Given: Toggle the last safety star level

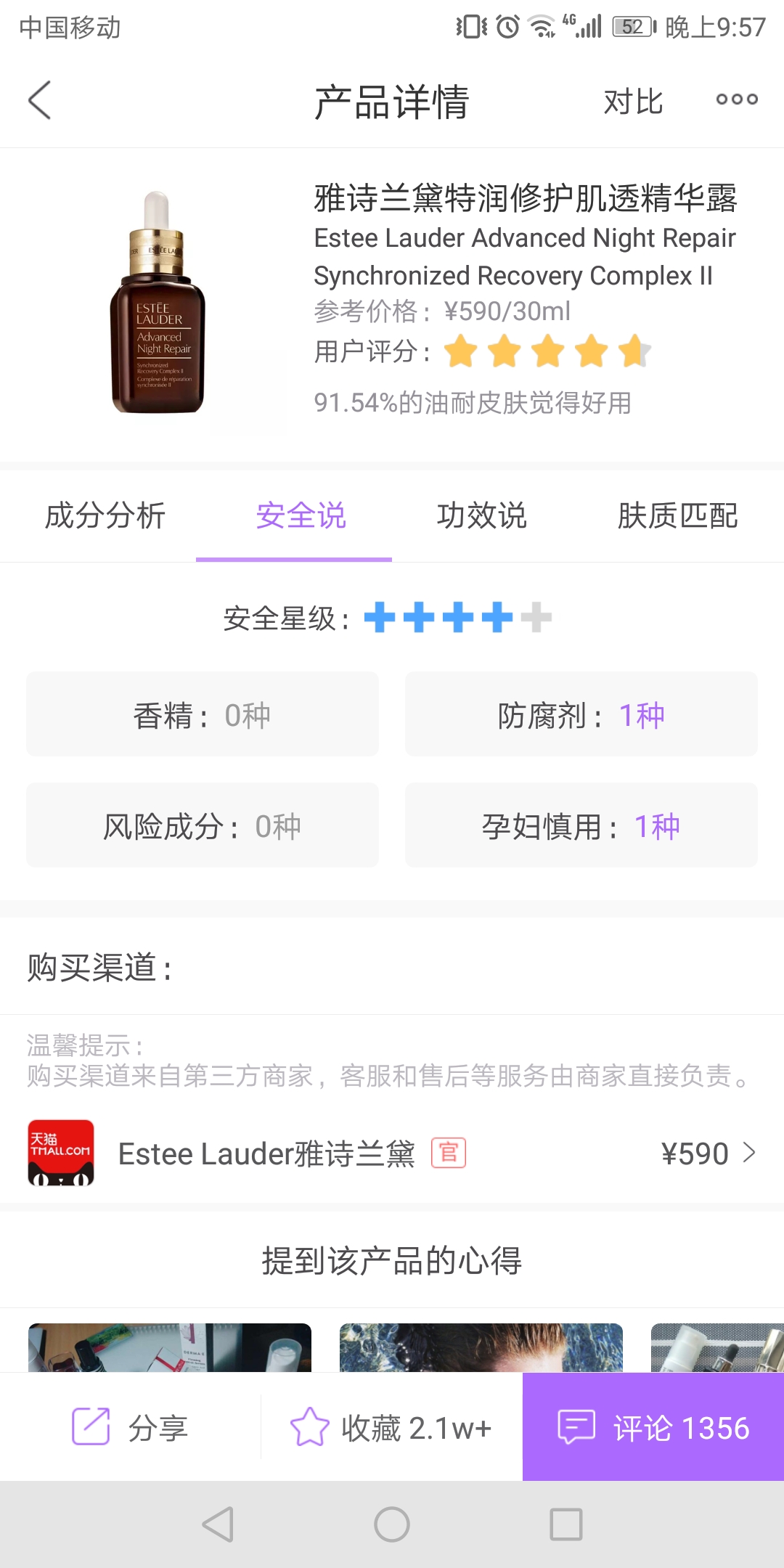Looking at the screenshot, I should [x=535, y=619].
